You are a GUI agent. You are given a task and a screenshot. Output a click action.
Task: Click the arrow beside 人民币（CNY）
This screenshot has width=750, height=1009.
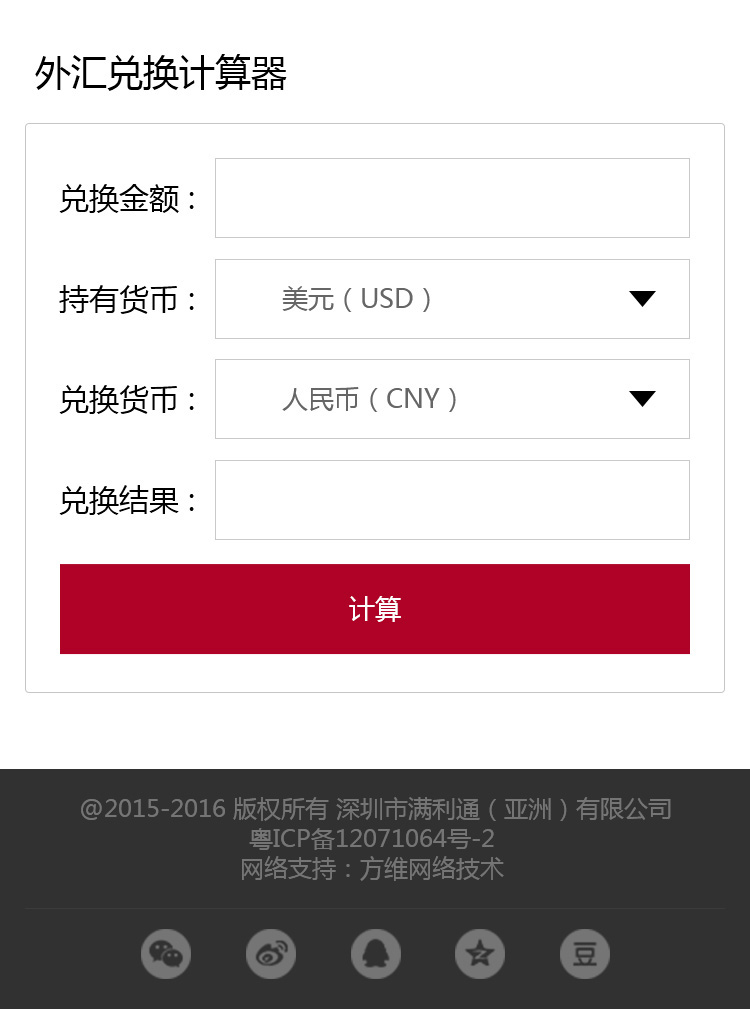[x=643, y=398]
